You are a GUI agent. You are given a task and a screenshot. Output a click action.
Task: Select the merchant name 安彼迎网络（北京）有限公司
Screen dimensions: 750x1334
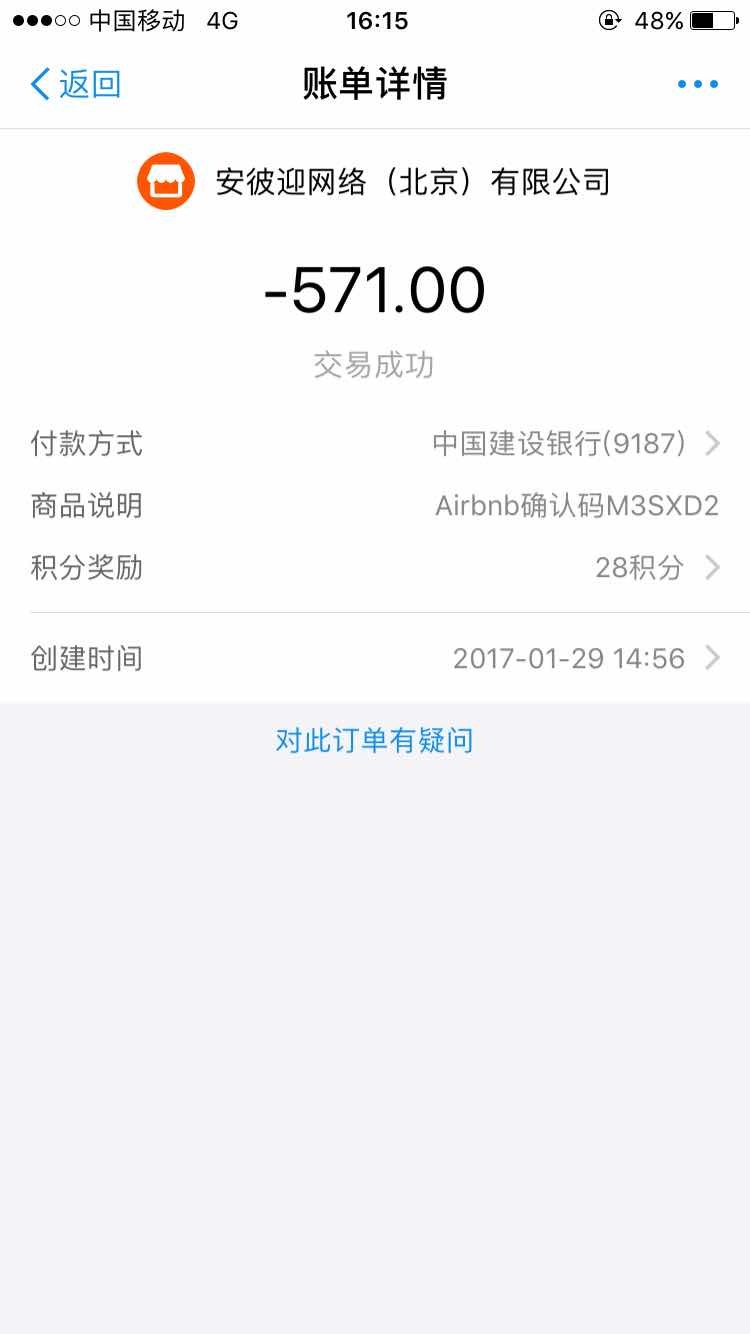[415, 180]
